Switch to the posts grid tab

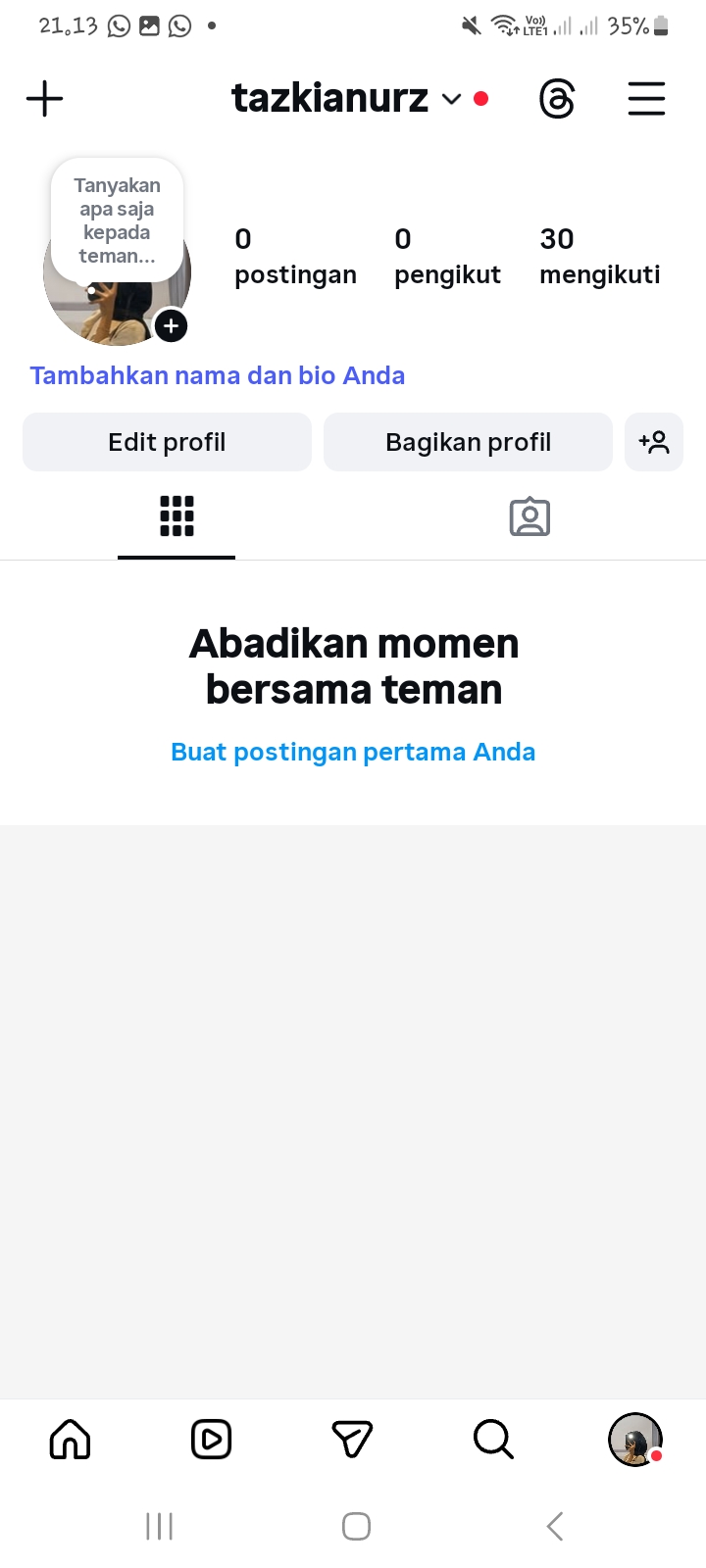click(x=176, y=516)
